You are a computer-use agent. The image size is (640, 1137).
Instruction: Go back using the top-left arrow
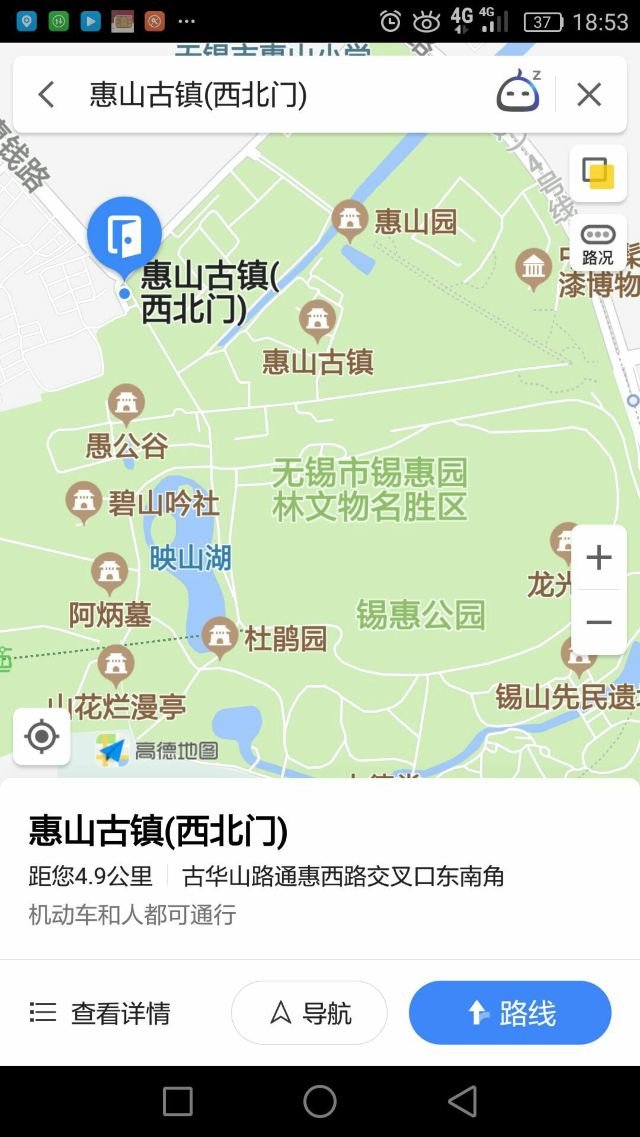(x=46, y=95)
